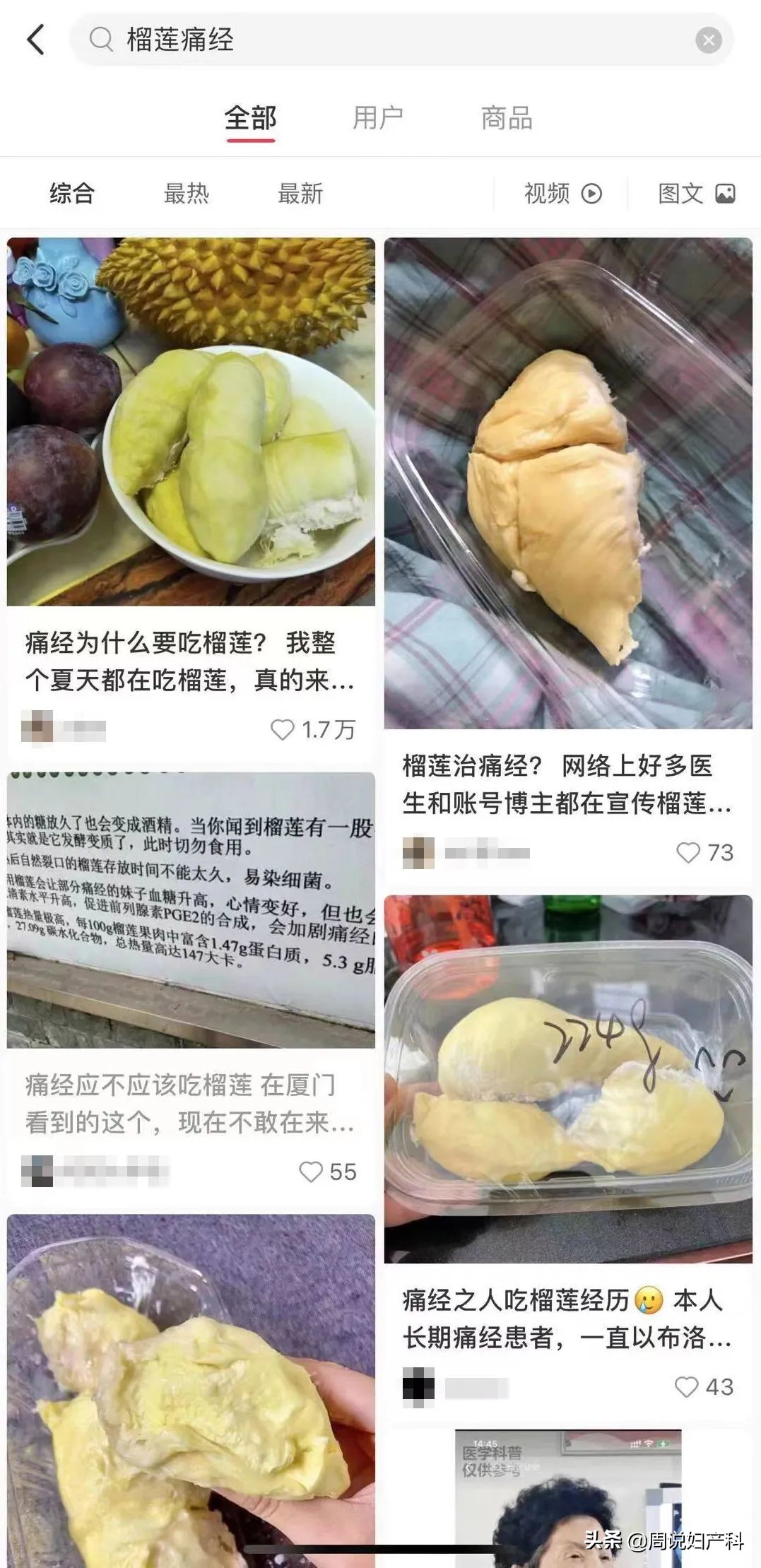Switch to the 商品 tab
The height and width of the screenshot is (1568, 761).
(x=507, y=119)
